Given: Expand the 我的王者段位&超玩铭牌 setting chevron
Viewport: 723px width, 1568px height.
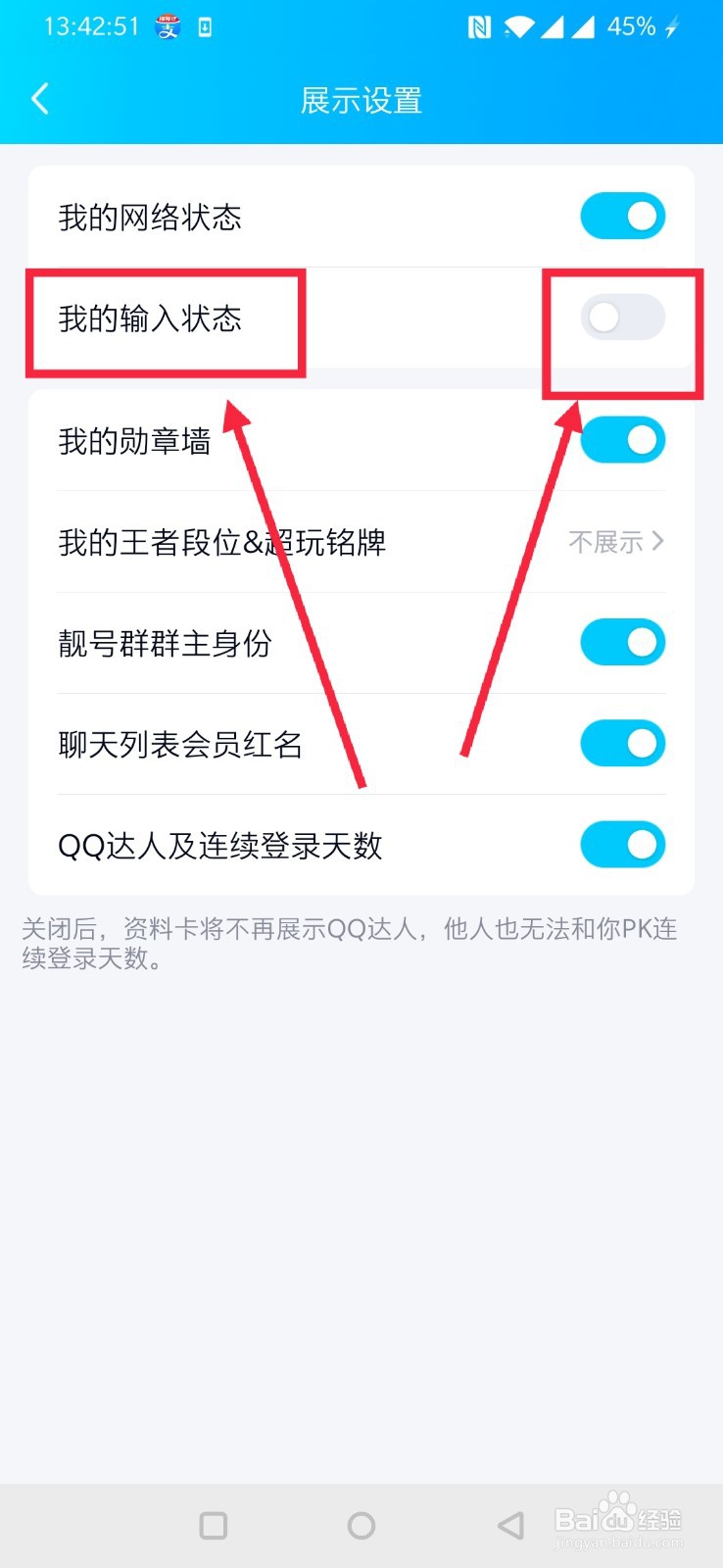Looking at the screenshot, I should point(658,542).
